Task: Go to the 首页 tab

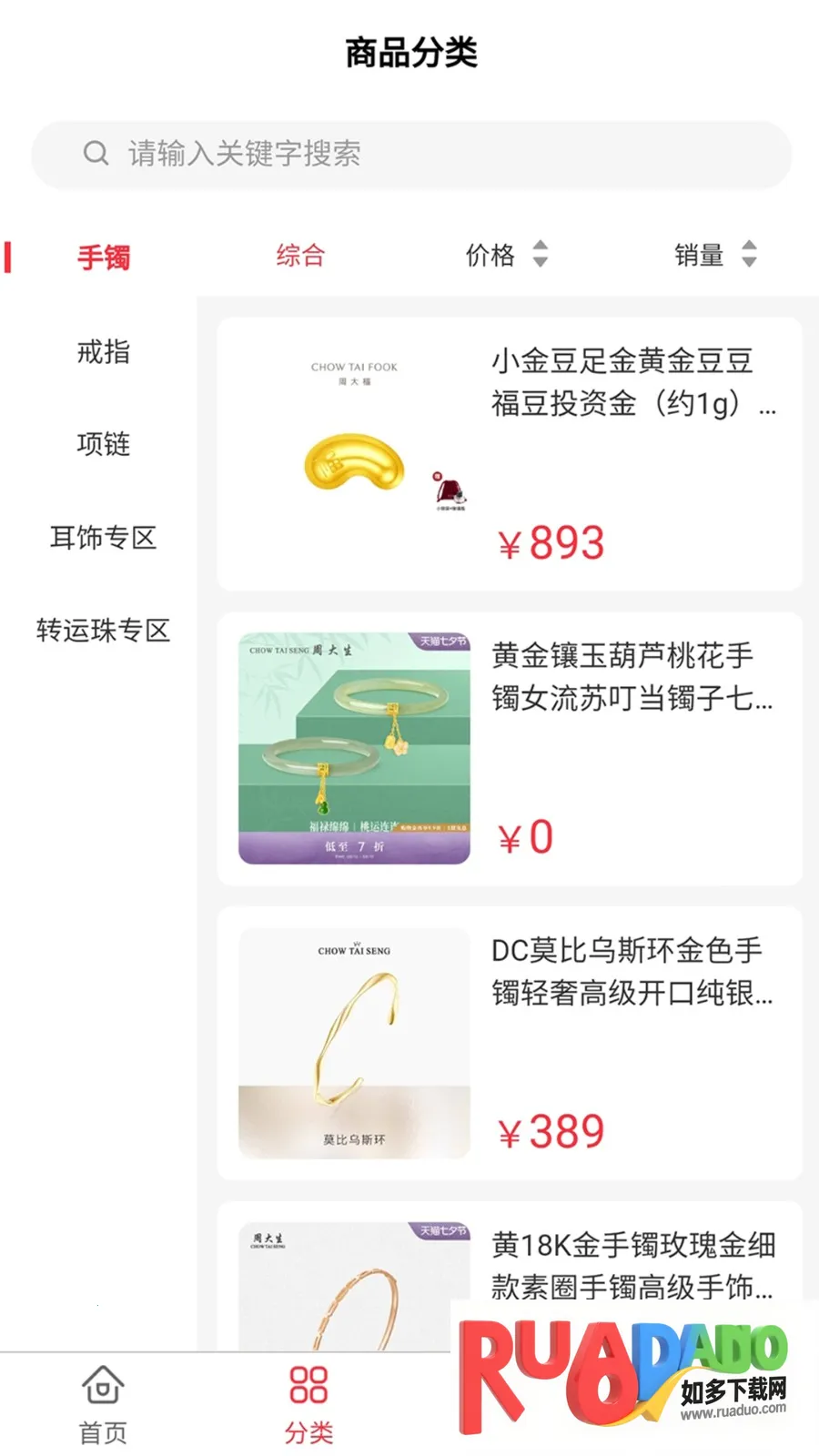Action: (103, 1404)
